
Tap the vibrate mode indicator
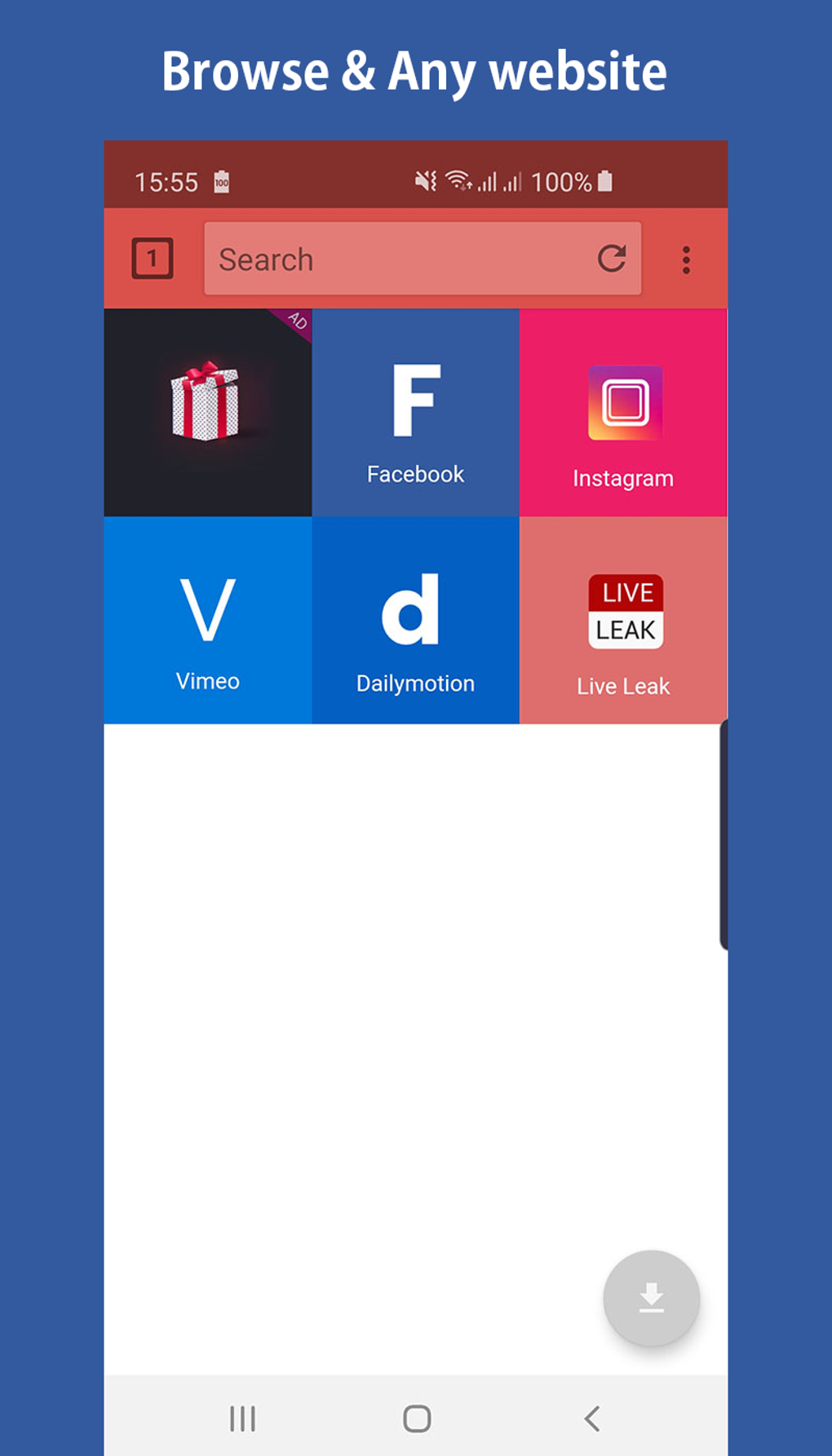click(x=423, y=181)
